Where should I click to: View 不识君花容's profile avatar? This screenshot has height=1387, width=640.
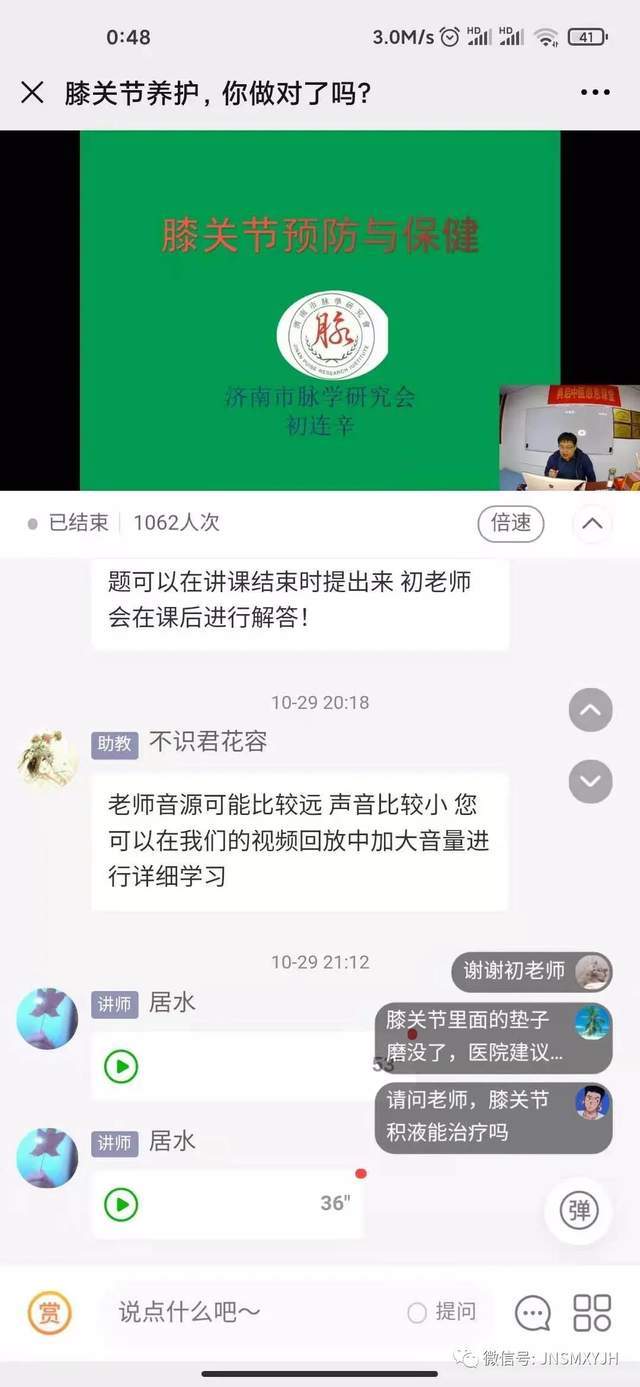tap(47, 759)
